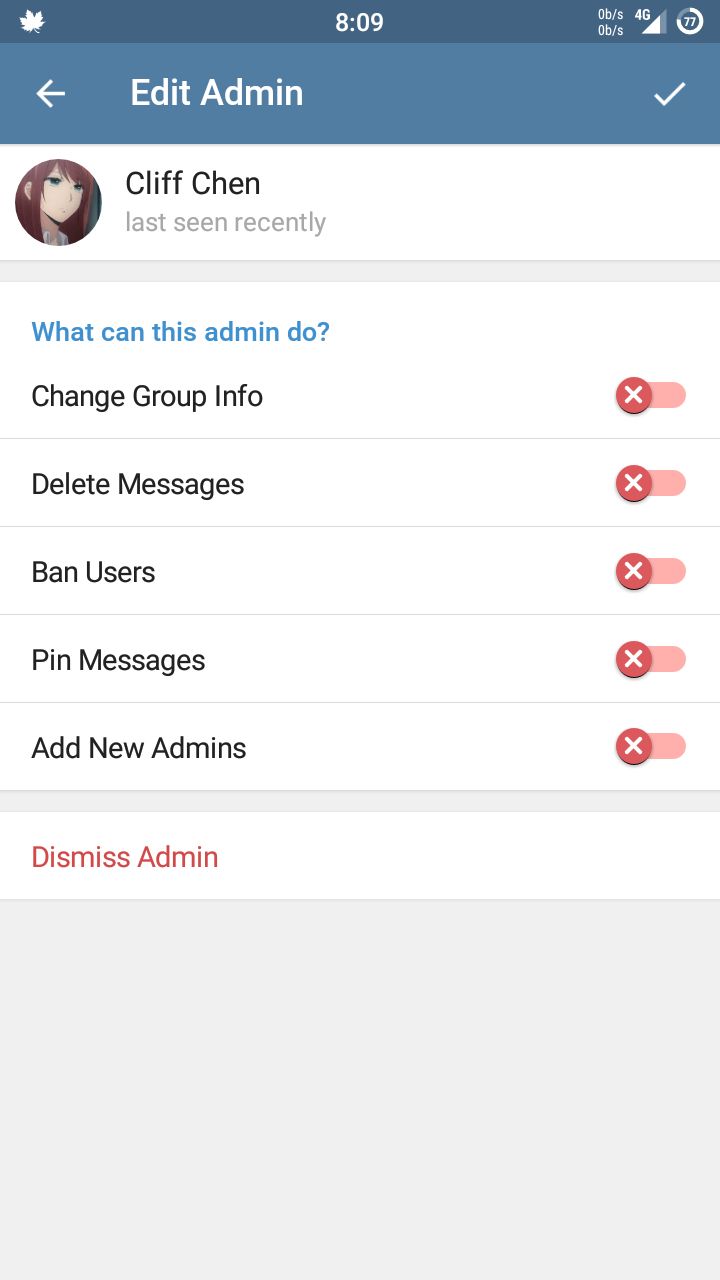Turn on the Ban Users permission
The width and height of the screenshot is (720, 1280).
point(651,572)
